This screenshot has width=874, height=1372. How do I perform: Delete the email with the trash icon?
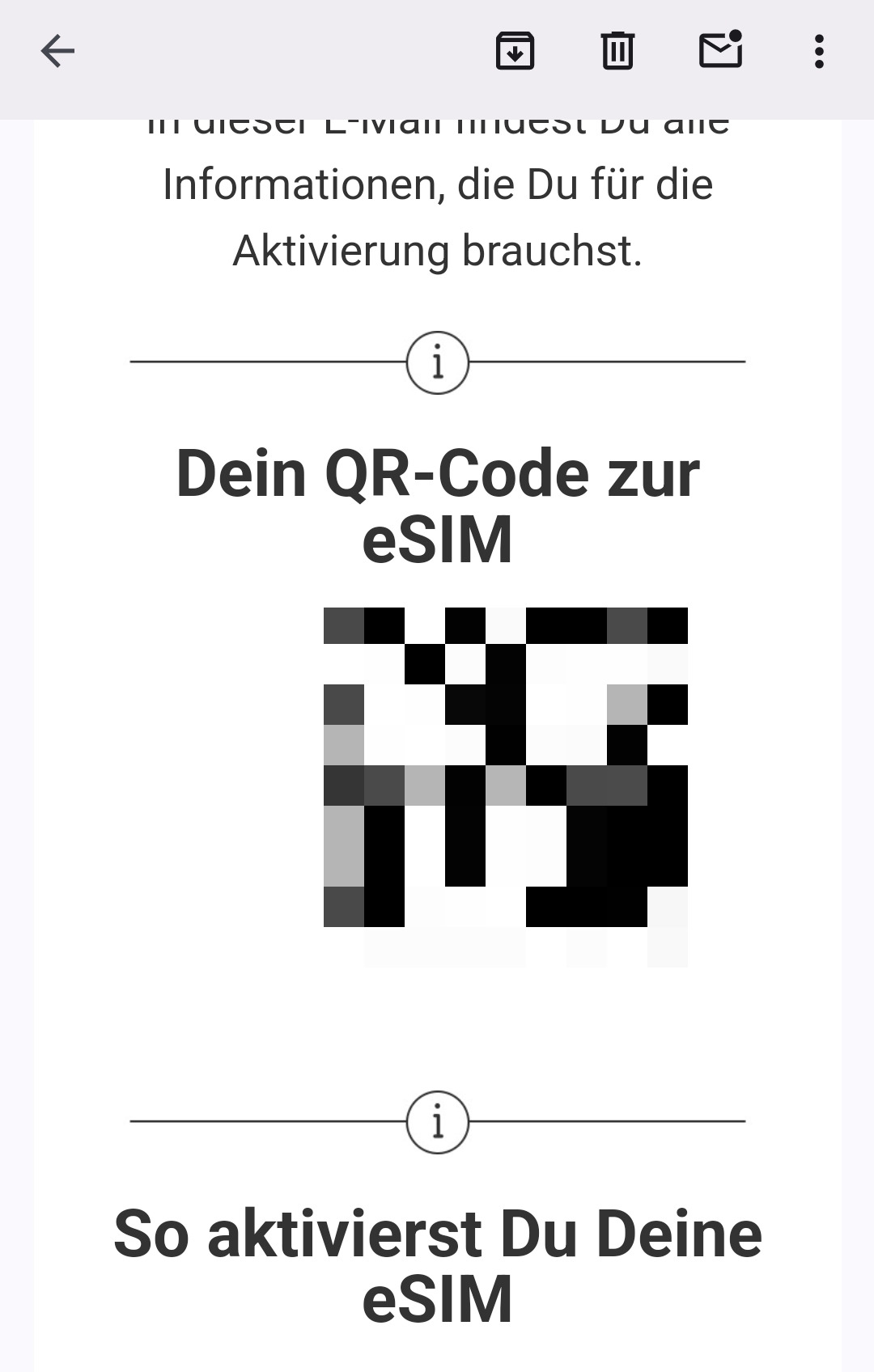[617, 52]
